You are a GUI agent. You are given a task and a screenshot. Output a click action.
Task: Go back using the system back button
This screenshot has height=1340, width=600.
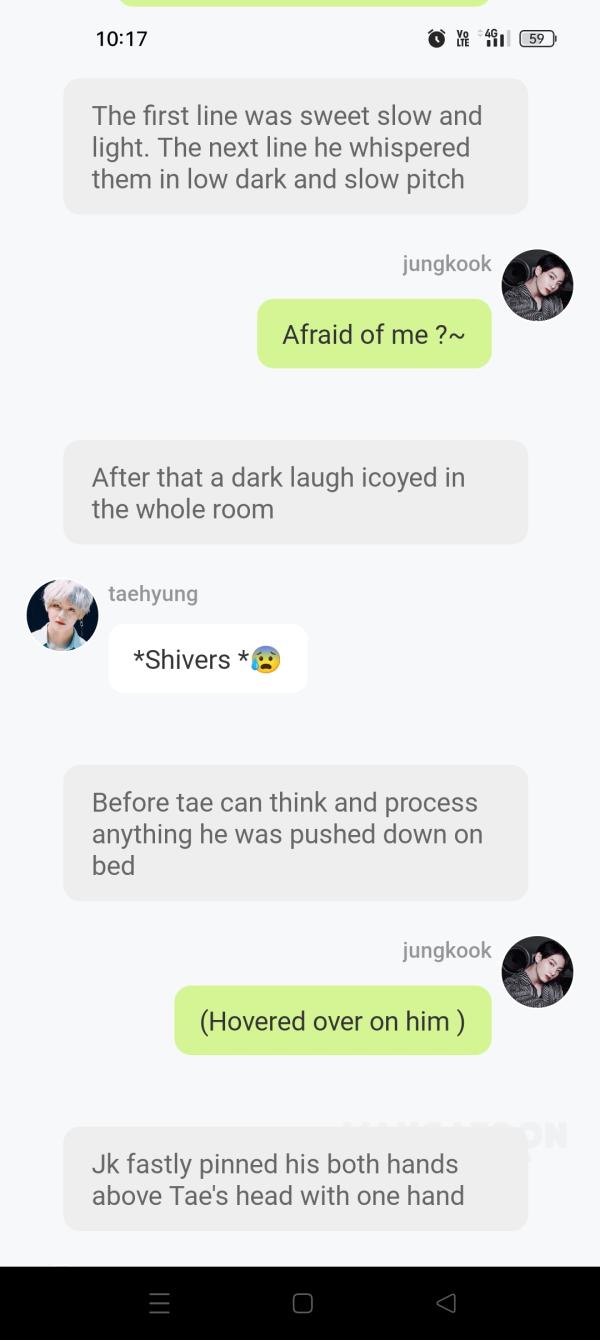pyautogui.click(x=446, y=1303)
